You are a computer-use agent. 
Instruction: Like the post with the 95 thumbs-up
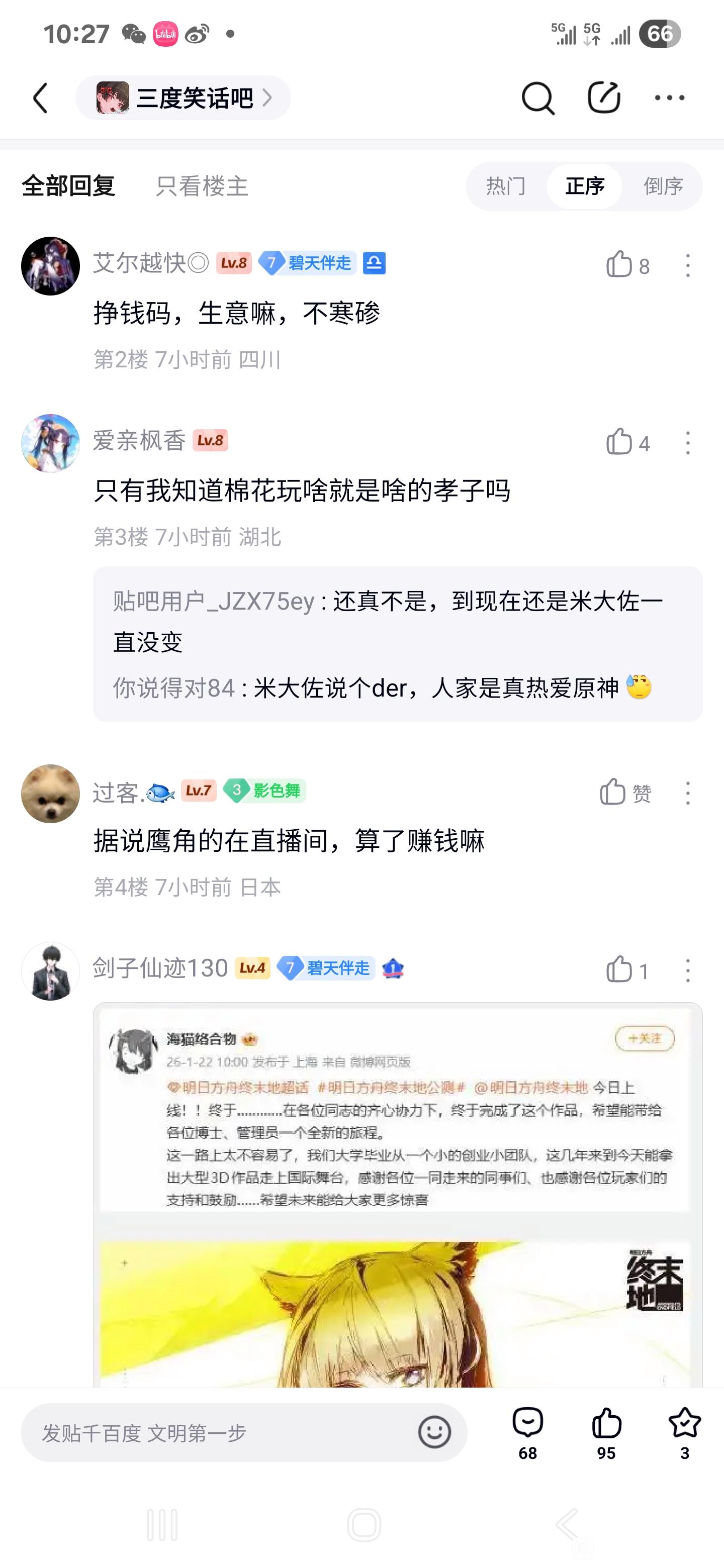606,1432
